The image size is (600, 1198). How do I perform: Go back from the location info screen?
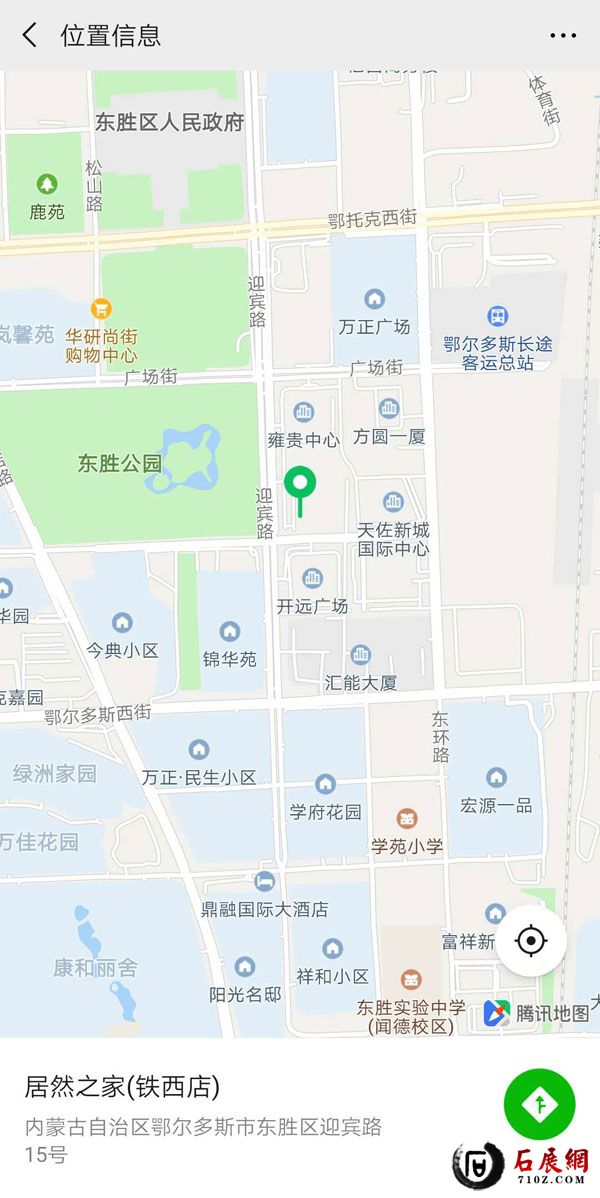[x=30, y=36]
